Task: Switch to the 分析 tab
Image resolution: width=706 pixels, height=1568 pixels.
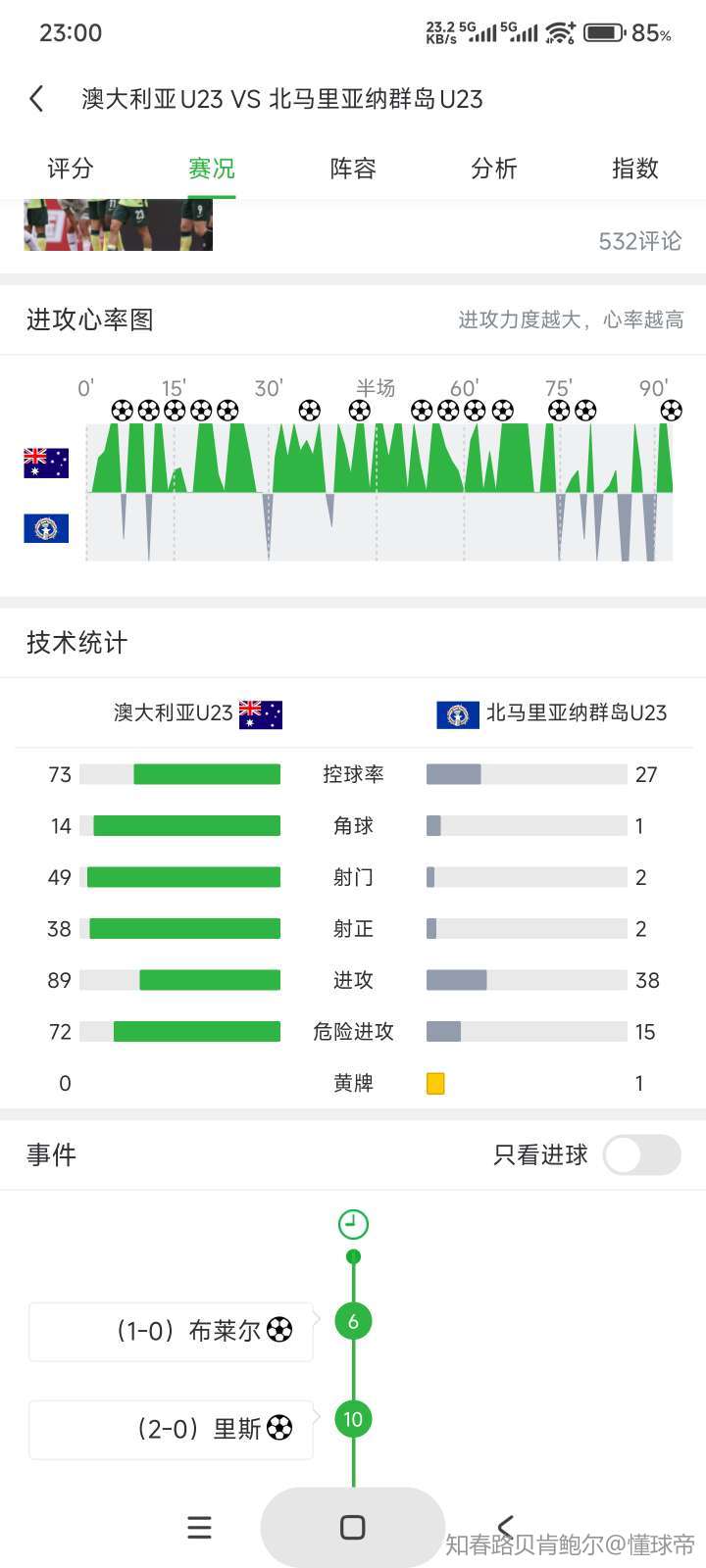Action: click(494, 169)
